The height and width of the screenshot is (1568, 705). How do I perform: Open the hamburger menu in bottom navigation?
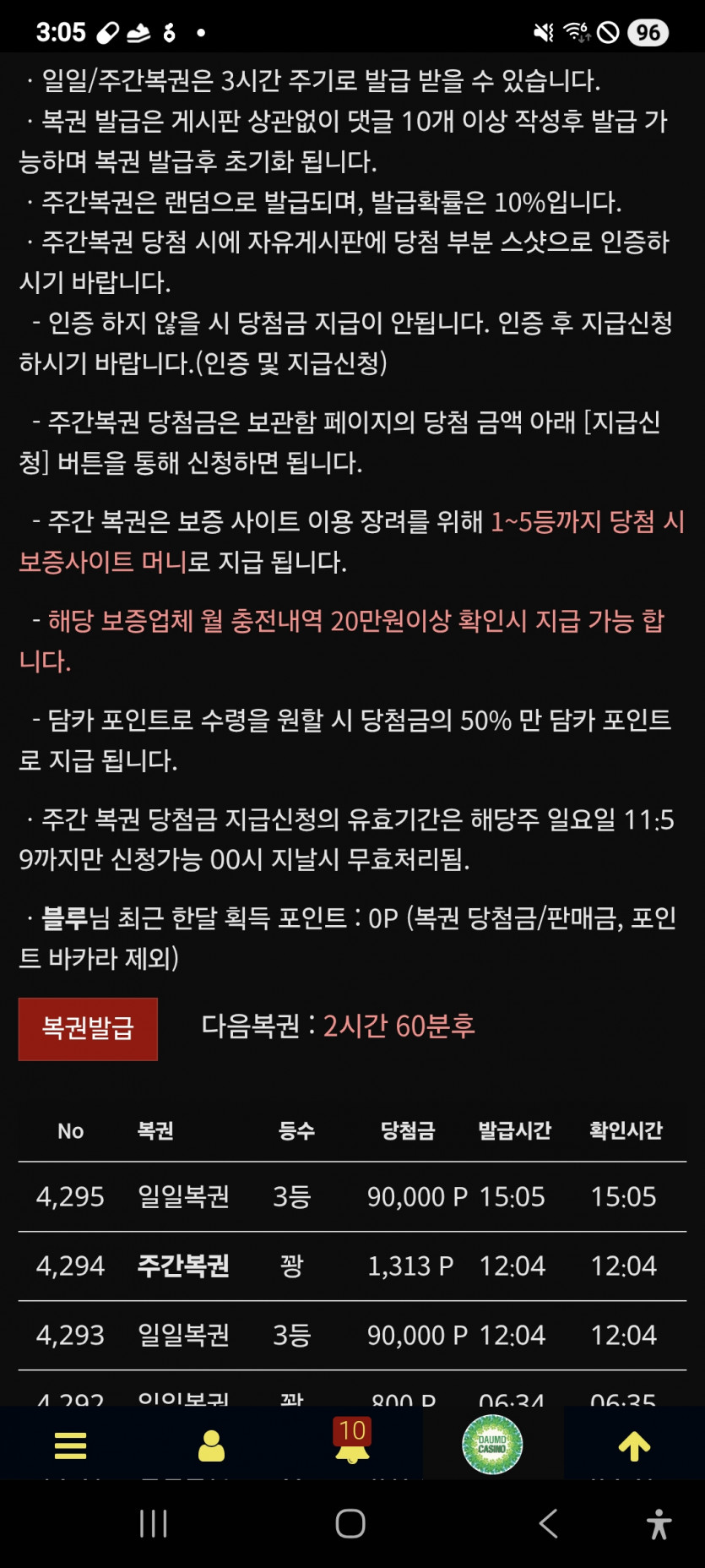pyautogui.click(x=71, y=1444)
